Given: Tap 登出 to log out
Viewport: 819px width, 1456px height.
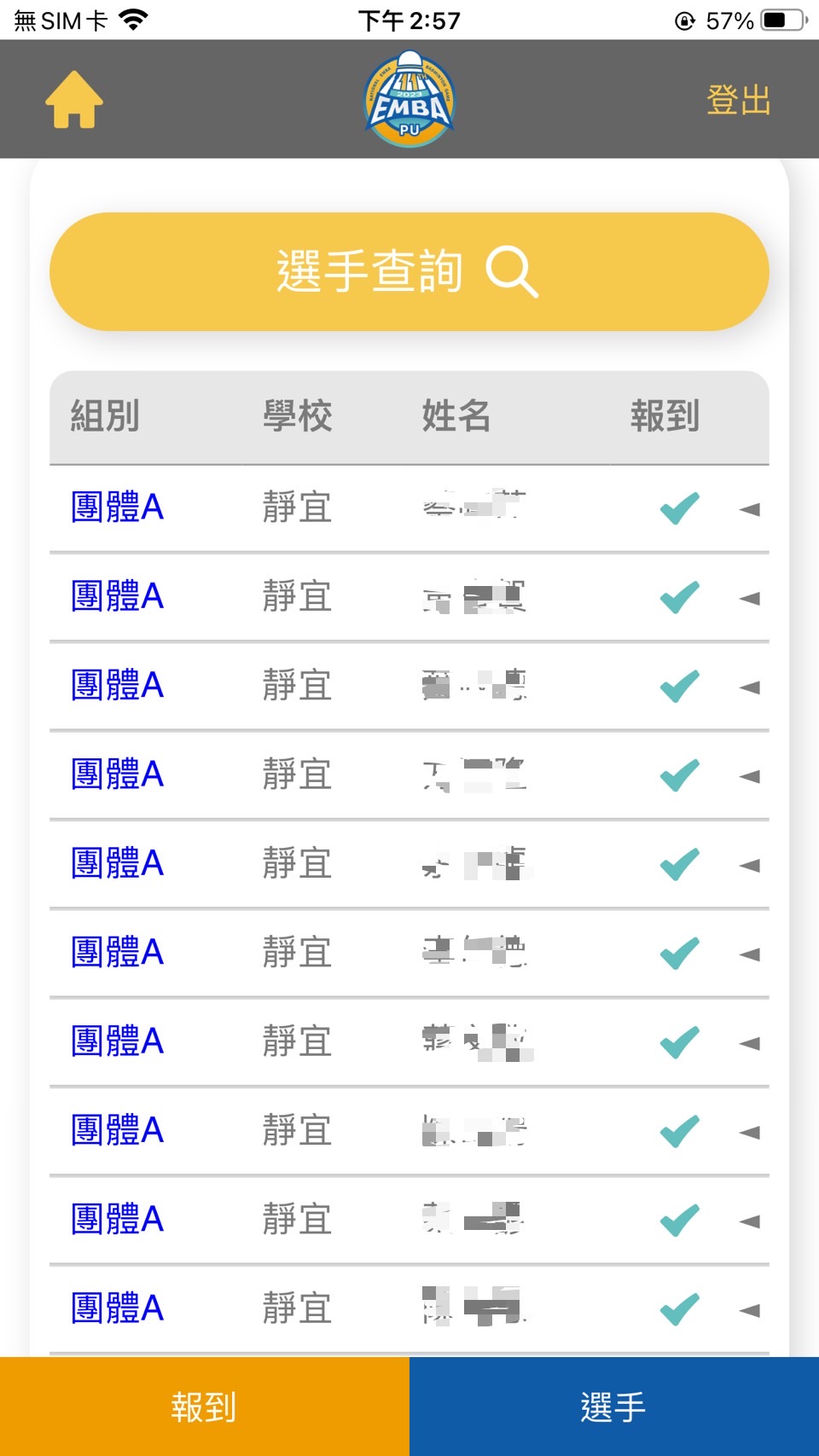Looking at the screenshot, I should (738, 100).
